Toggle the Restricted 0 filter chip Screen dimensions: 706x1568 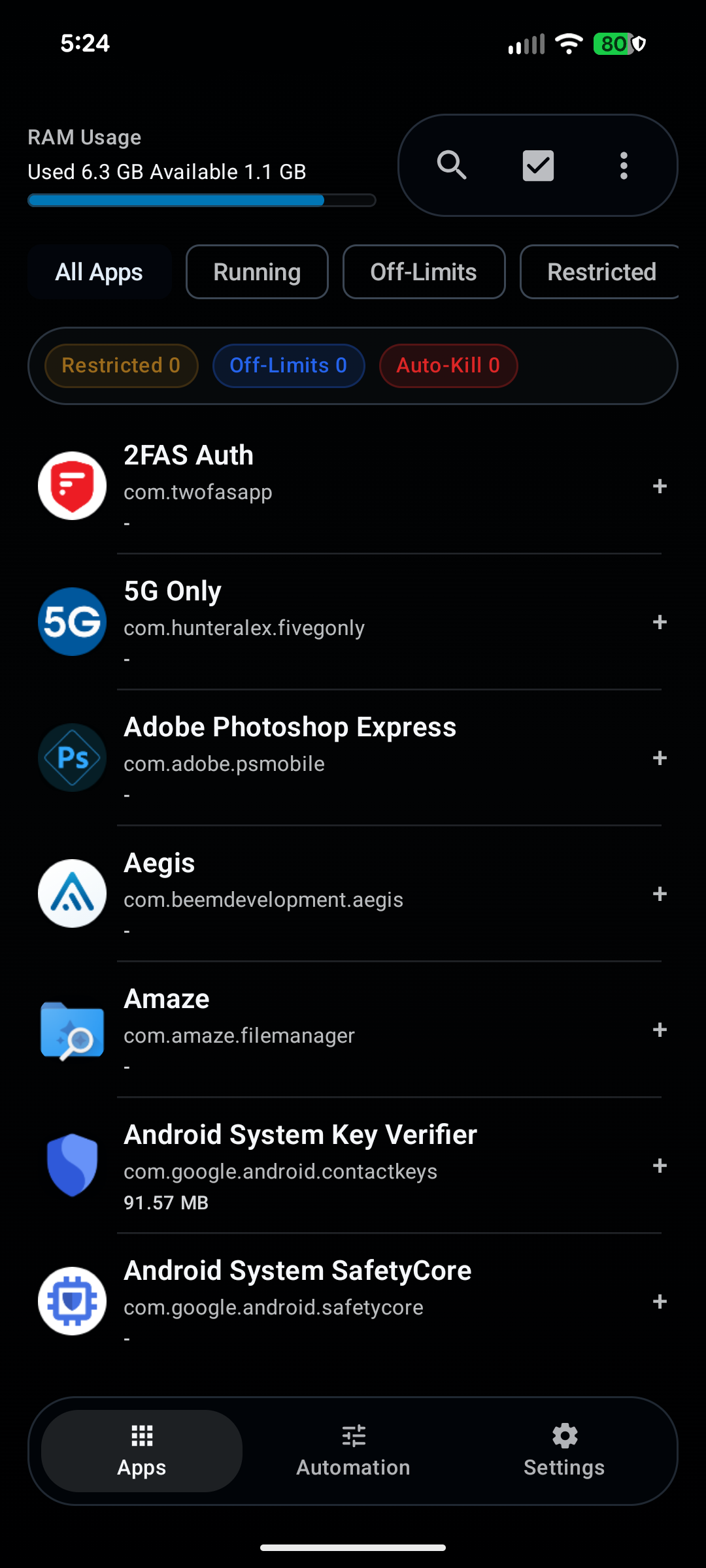[120, 366]
